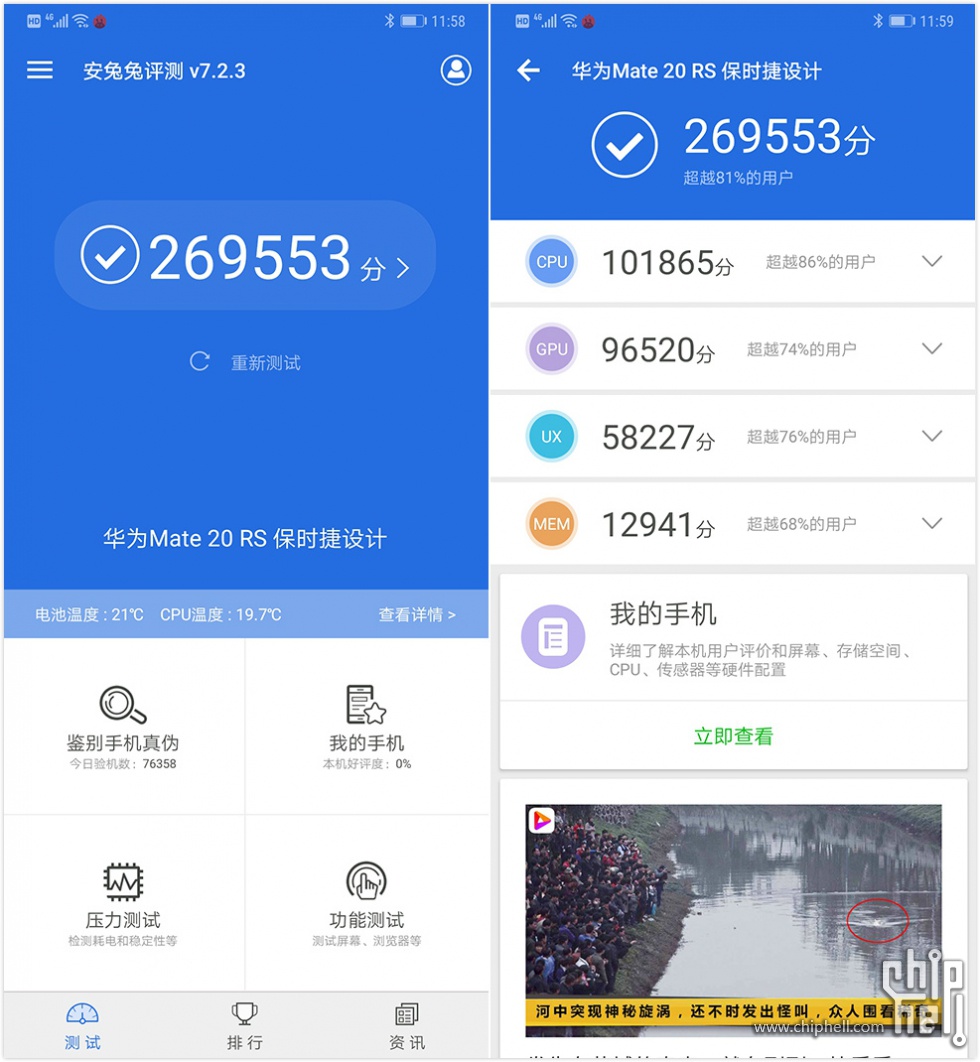Open the user profile icon

pos(455,70)
